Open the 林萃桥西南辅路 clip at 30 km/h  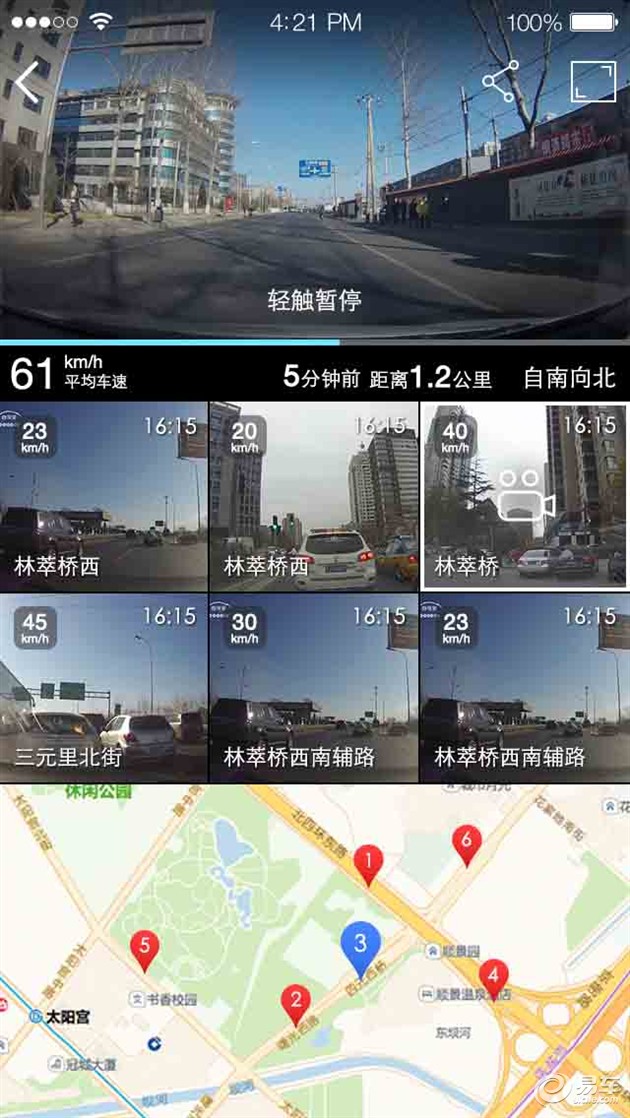[x=314, y=688]
